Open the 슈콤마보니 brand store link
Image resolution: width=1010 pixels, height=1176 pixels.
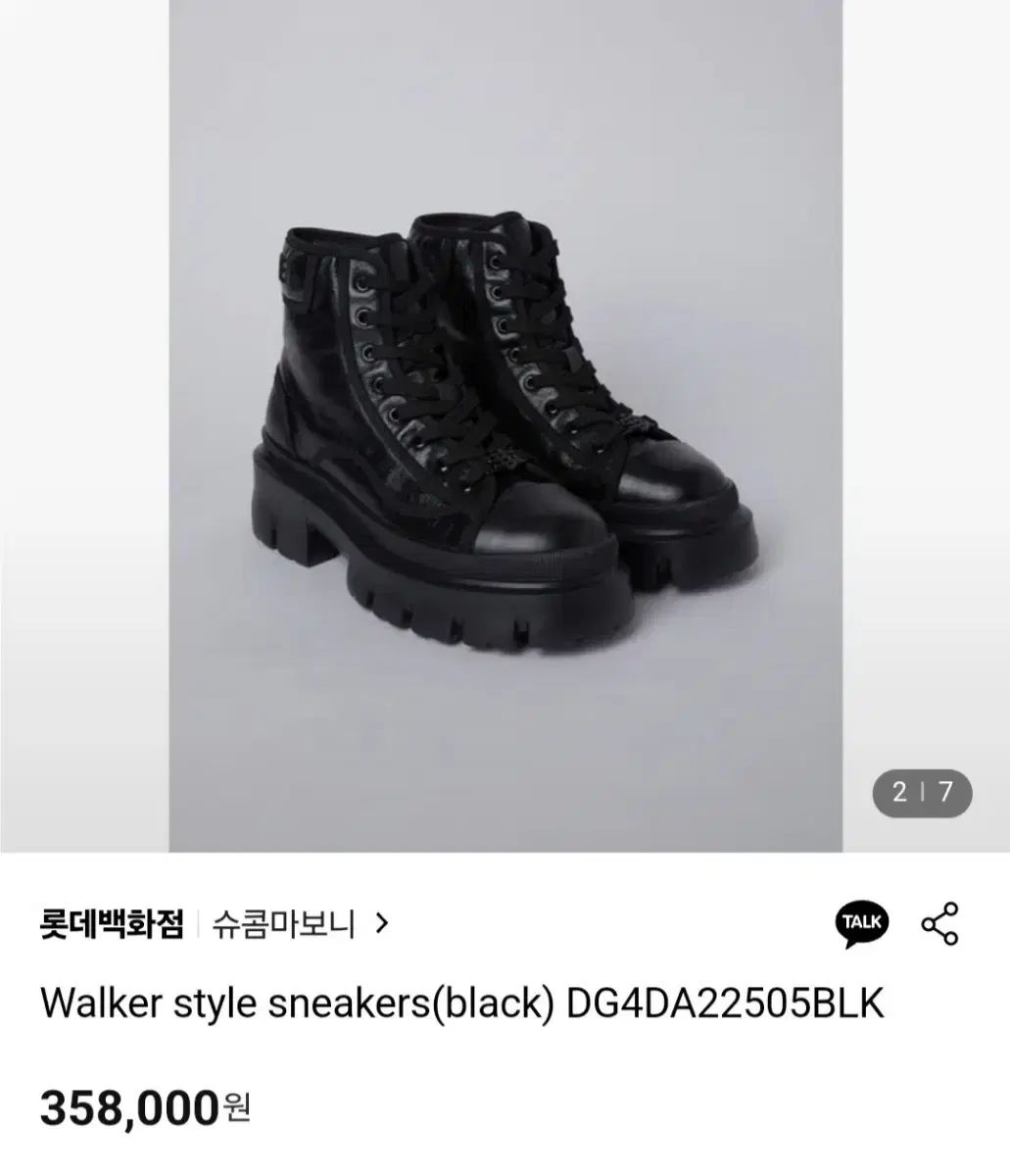tap(299, 923)
